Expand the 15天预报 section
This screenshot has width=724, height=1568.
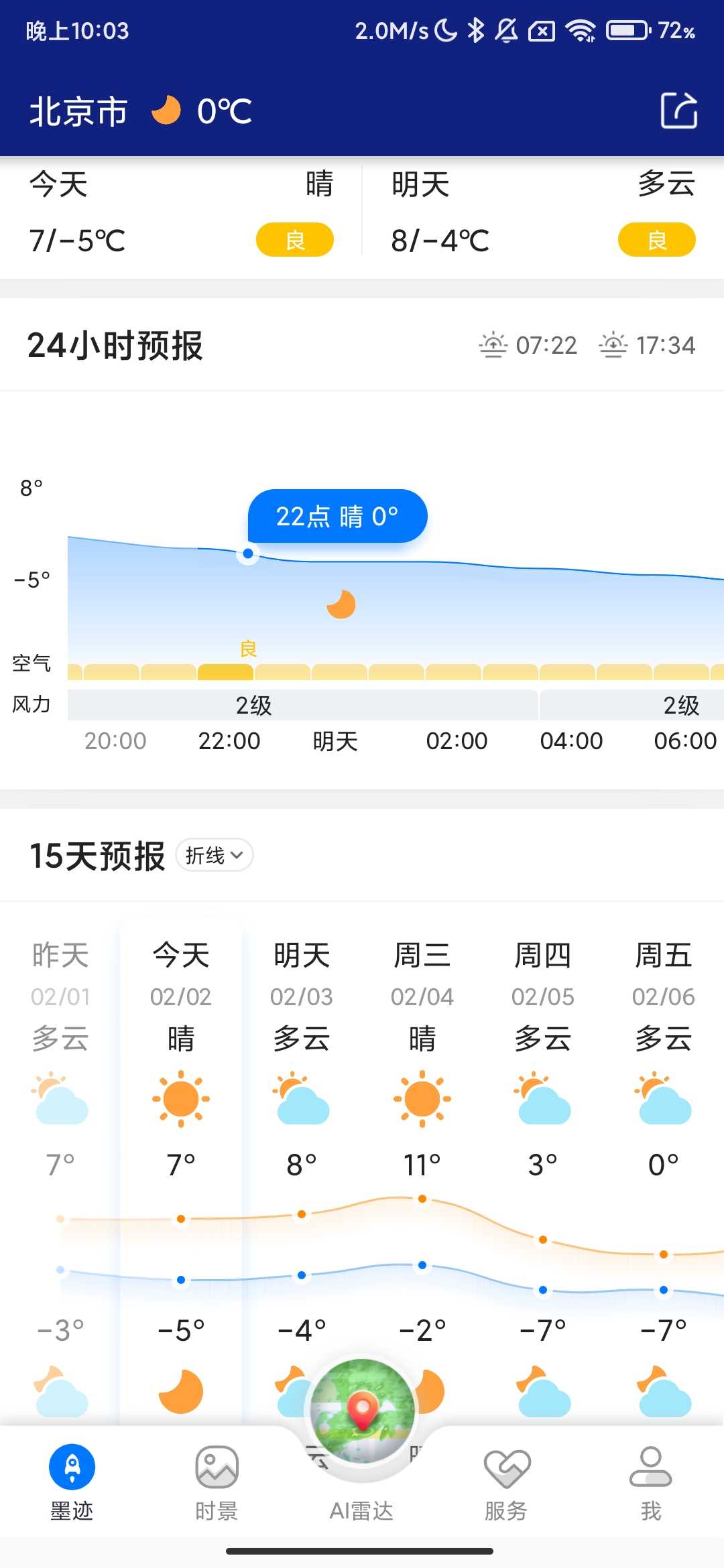97,855
